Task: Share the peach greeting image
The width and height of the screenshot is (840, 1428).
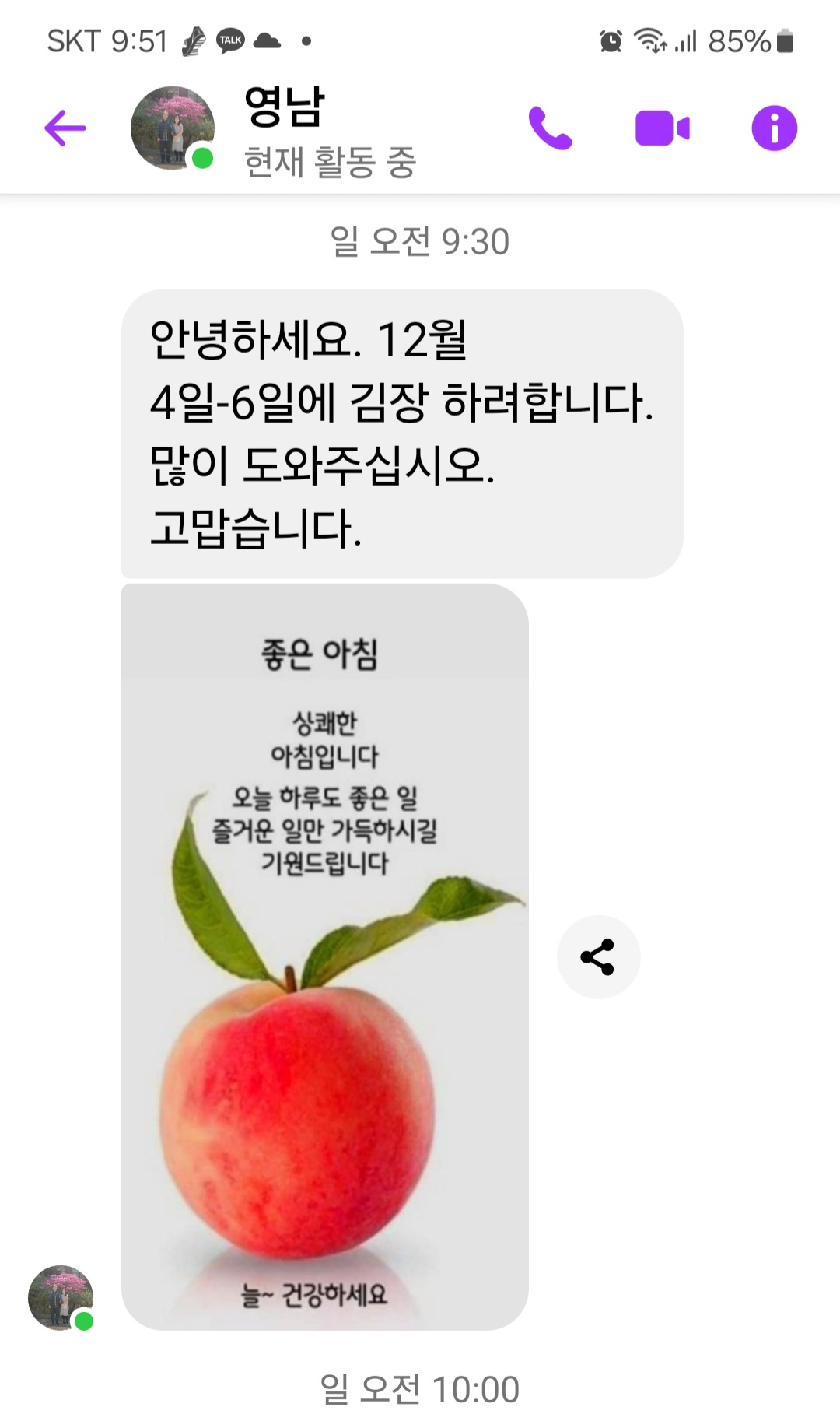Action: pyautogui.click(x=598, y=956)
